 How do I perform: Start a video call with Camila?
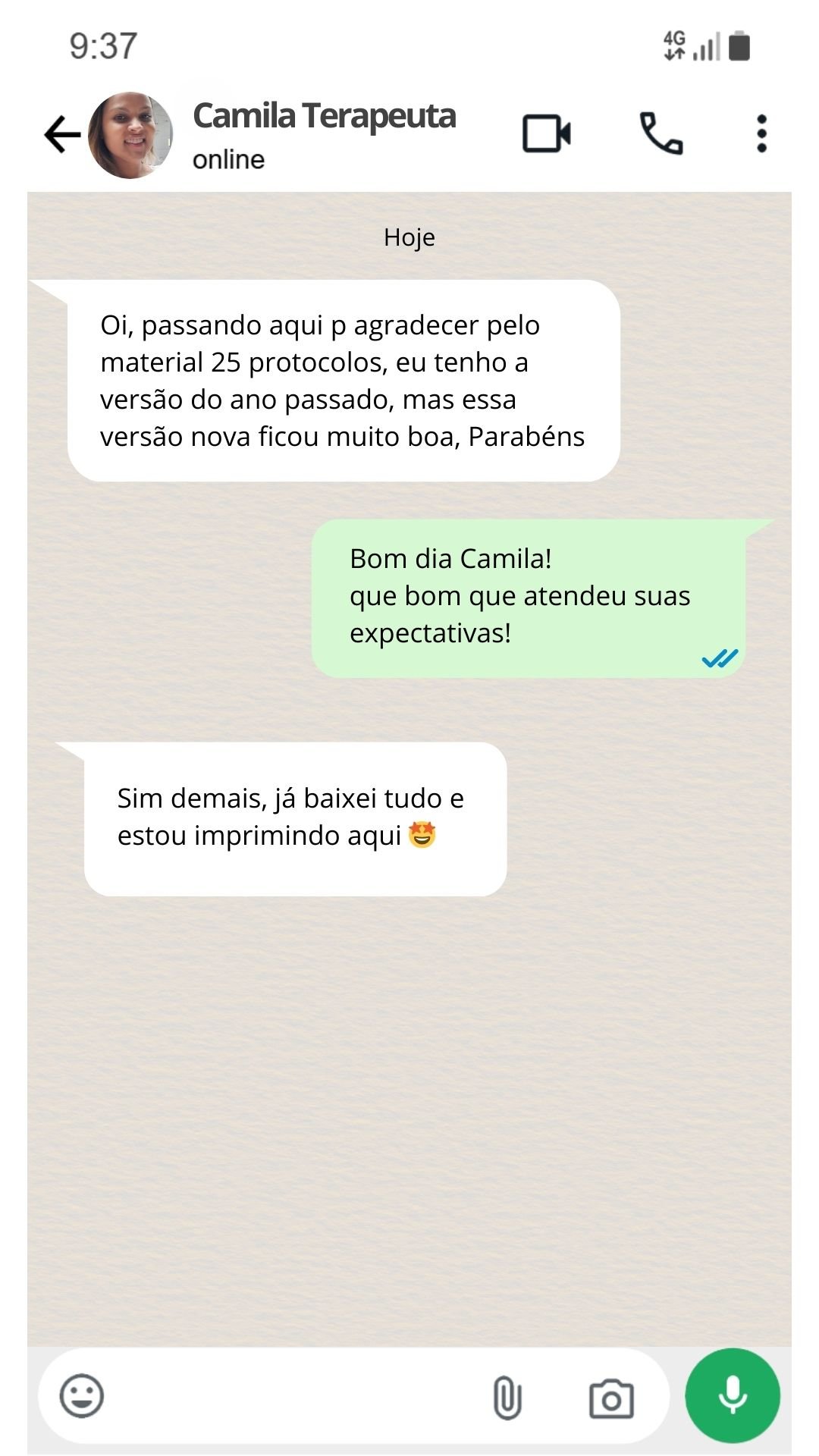pos(546,134)
